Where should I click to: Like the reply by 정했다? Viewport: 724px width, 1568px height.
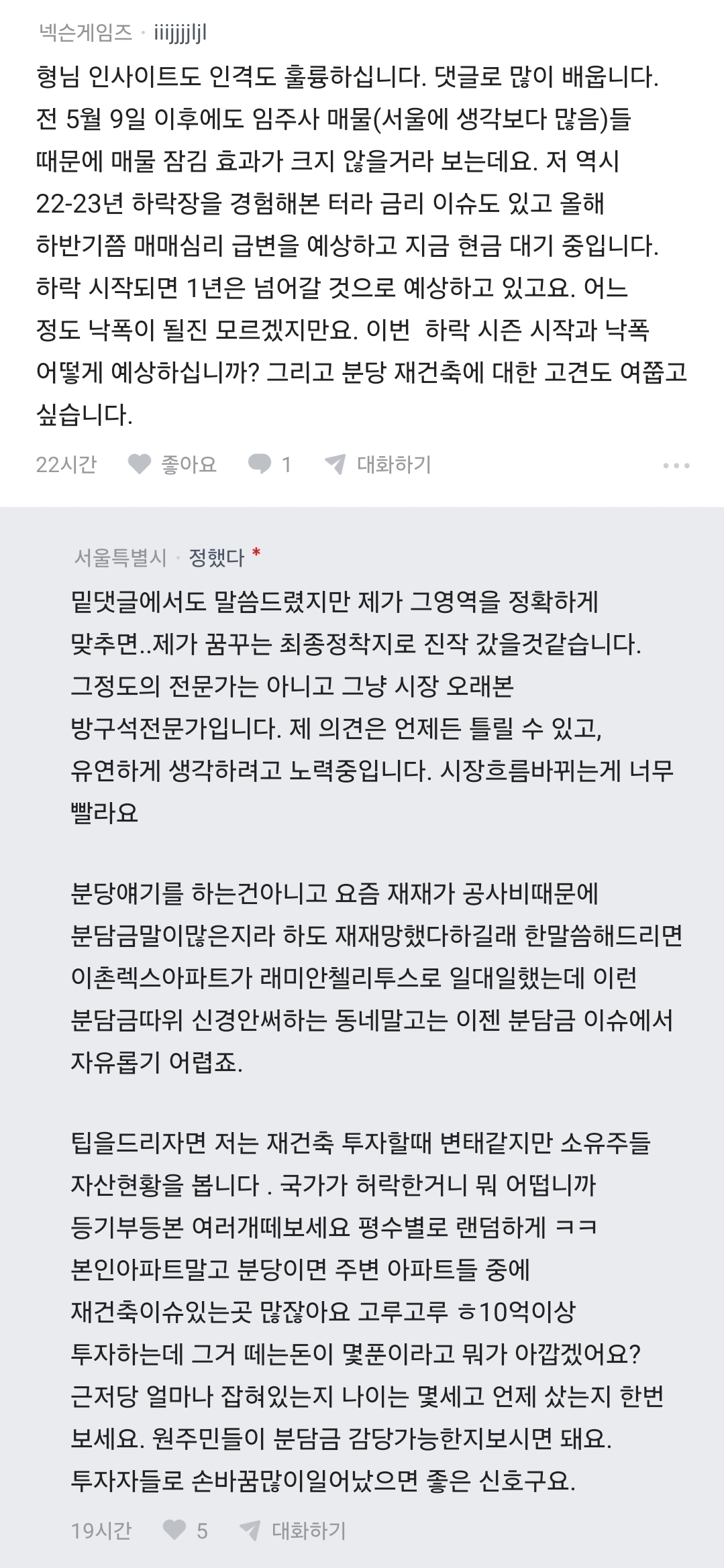pos(185,1530)
